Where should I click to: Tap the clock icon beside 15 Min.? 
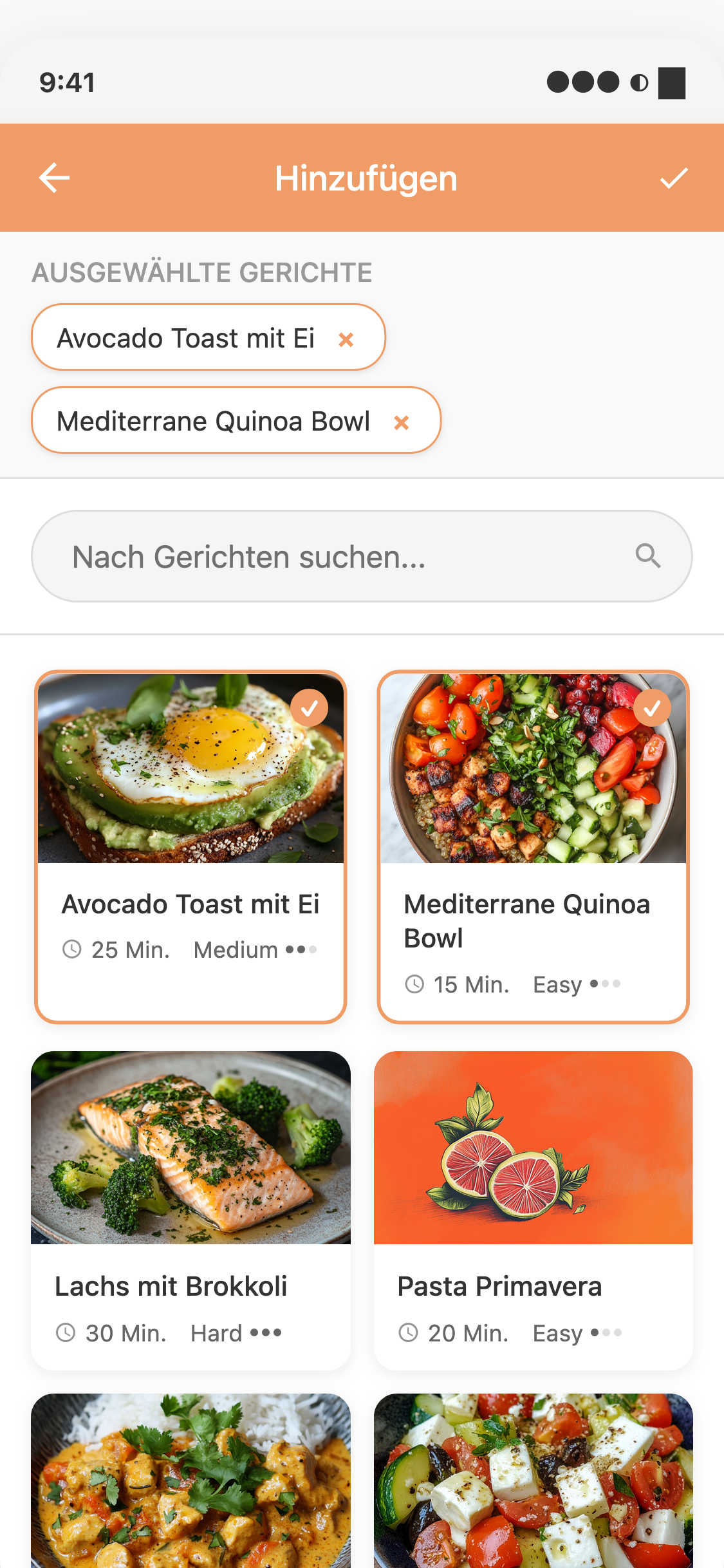pyautogui.click(x=414, y=984)
